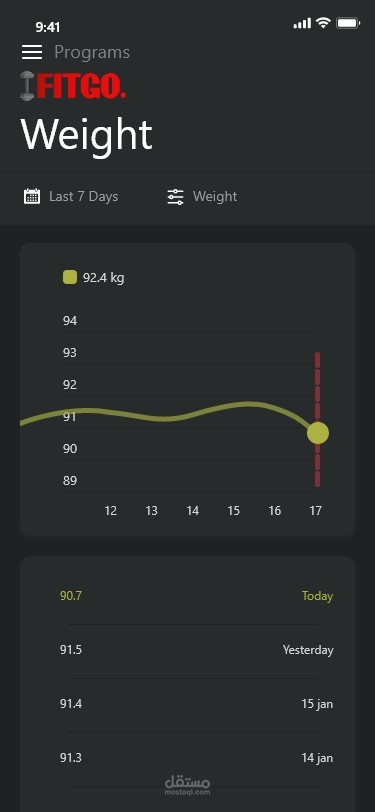This screenshot has width=375, height=812.
Task: Tap the highlighted data point on day 17
Action: (x=318, y=433)
